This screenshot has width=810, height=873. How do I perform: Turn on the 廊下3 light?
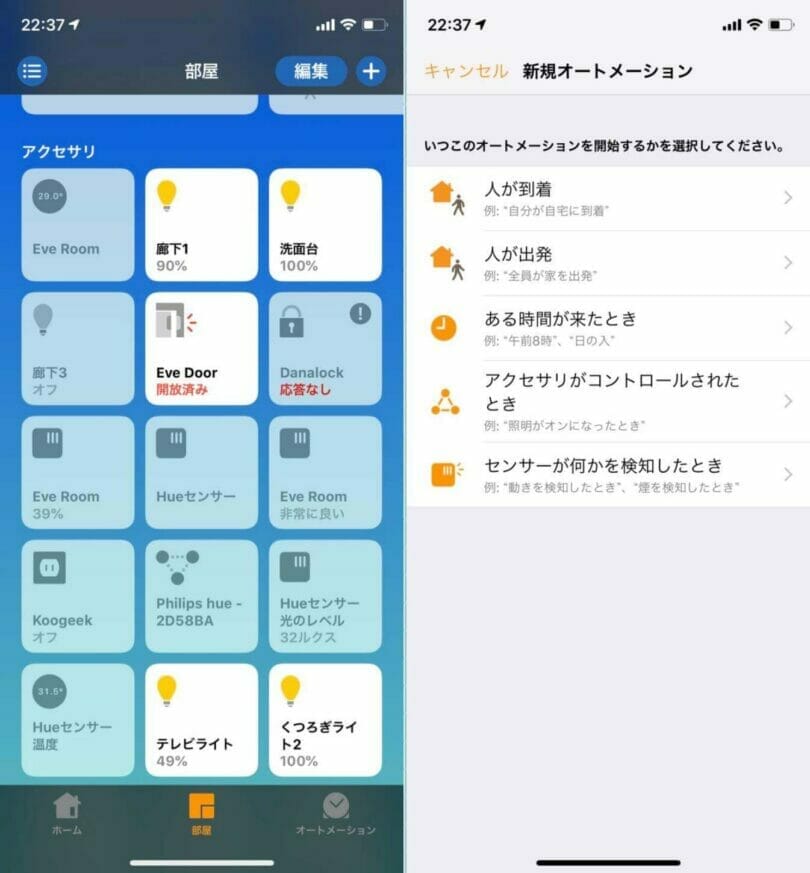pos(77,348)
